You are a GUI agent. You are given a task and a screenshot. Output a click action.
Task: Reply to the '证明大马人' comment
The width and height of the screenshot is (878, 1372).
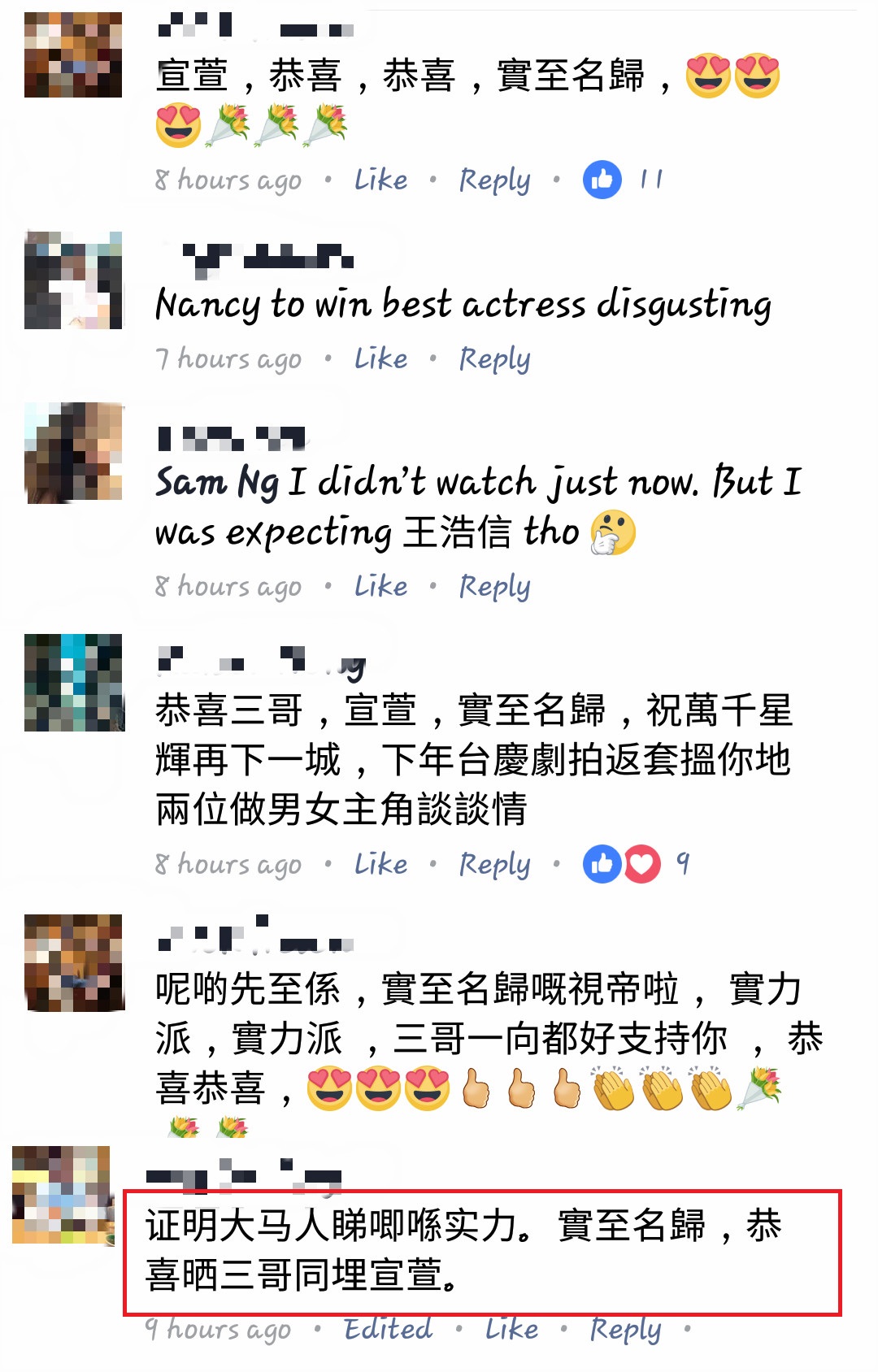click(x=625, y=1329)
